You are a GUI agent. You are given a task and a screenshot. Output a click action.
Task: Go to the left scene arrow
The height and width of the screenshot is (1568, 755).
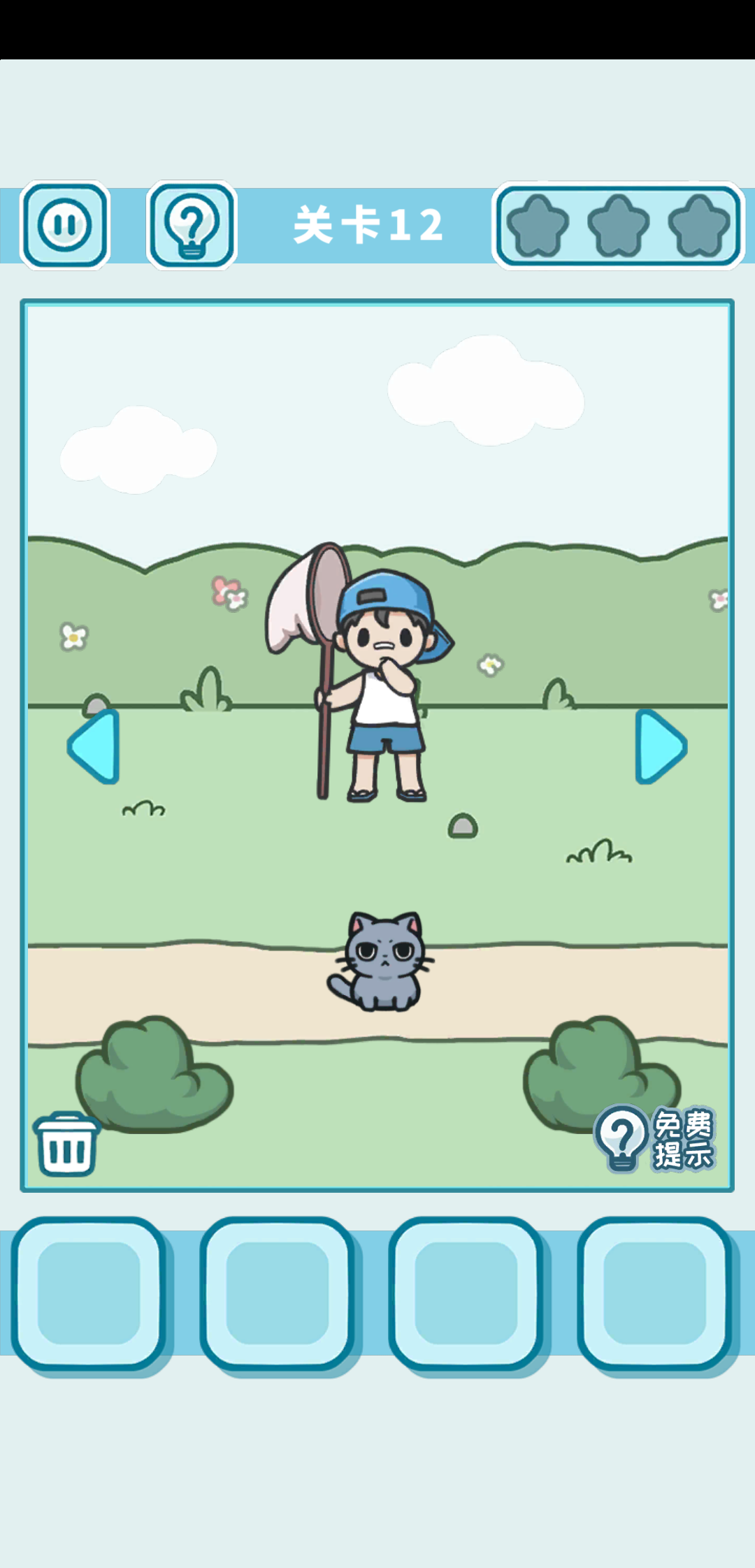pos(94,747)
